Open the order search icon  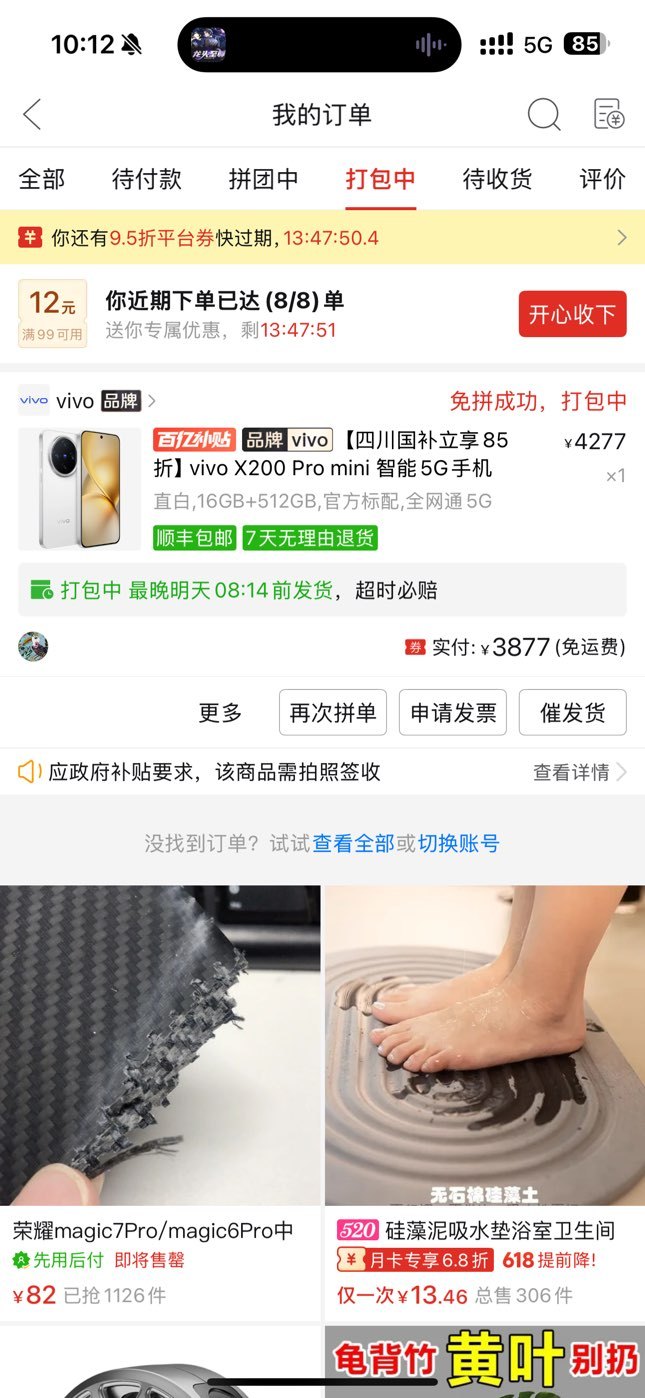543,115
